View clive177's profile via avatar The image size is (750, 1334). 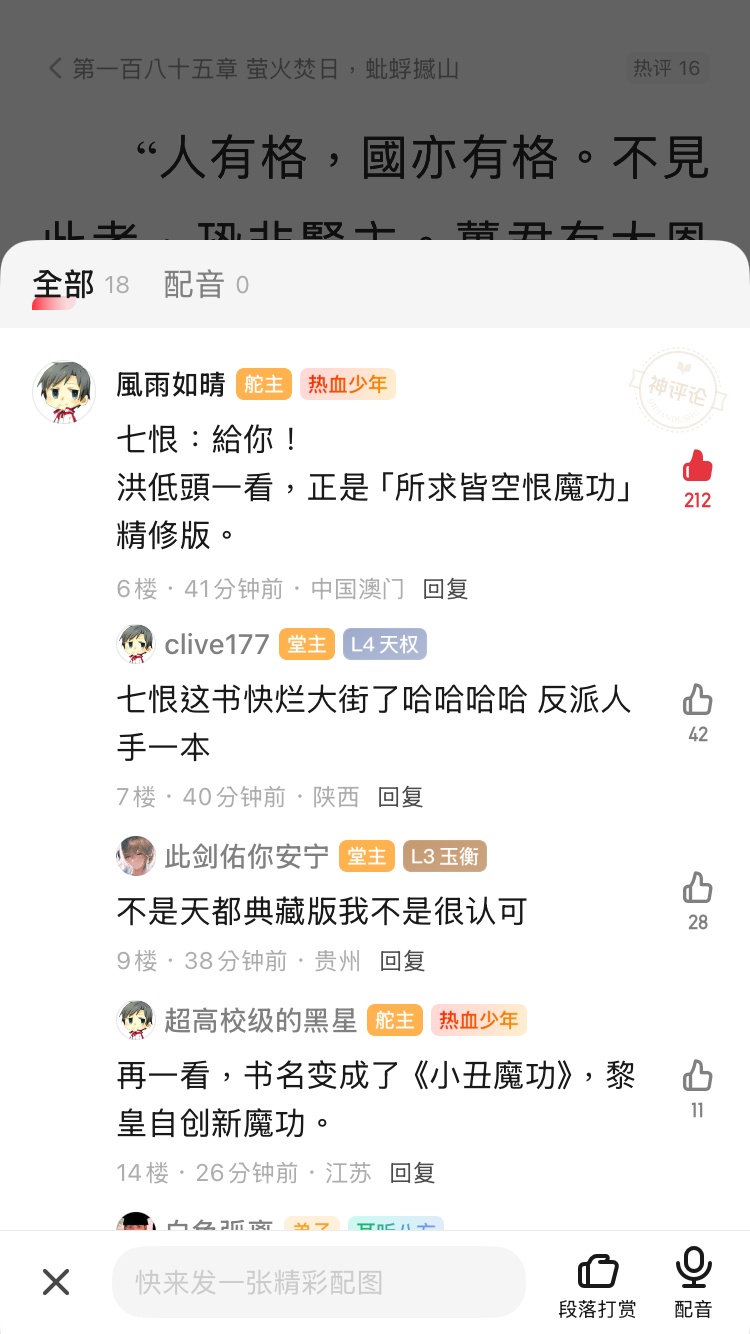click(x=136, y=645)
